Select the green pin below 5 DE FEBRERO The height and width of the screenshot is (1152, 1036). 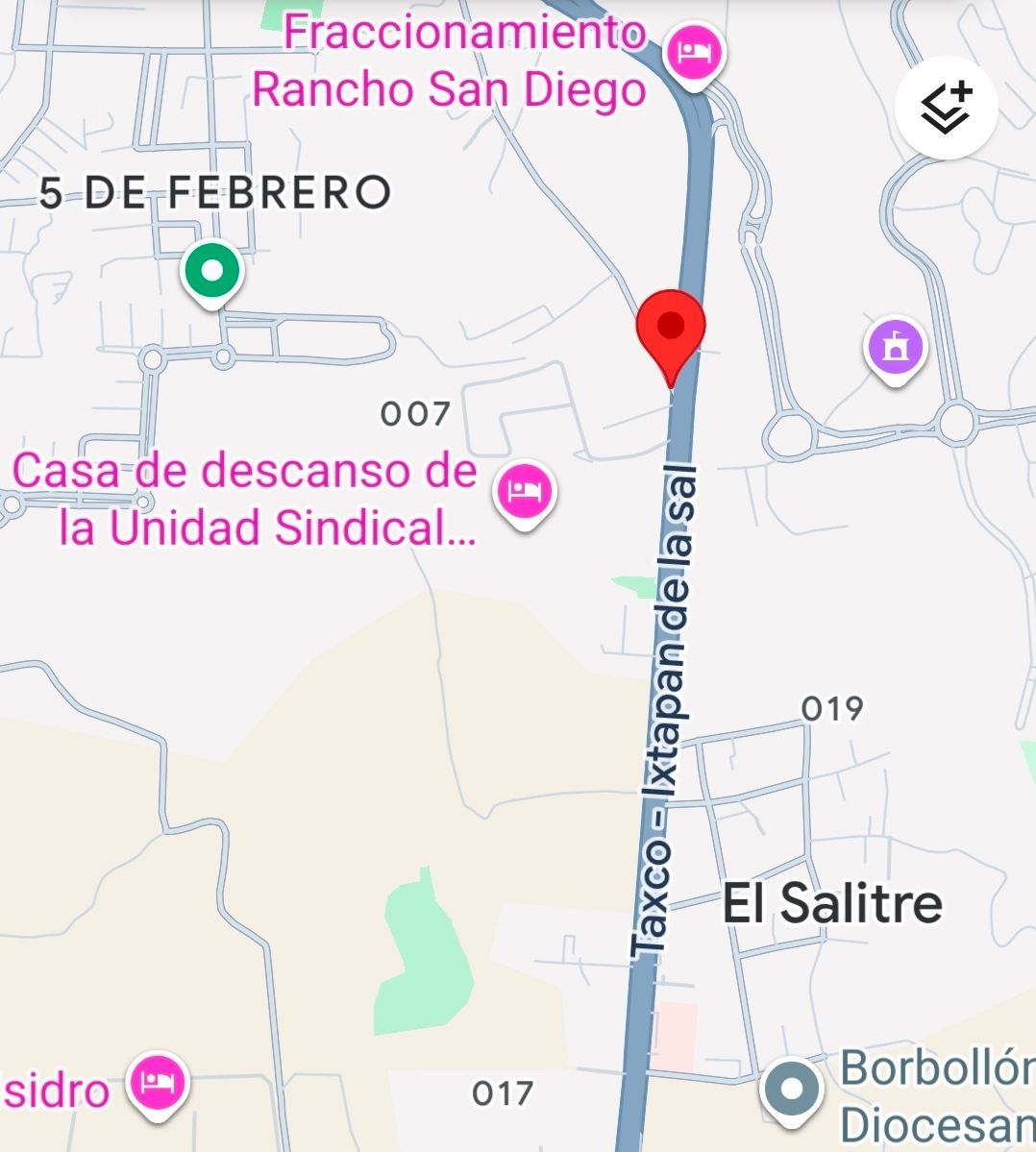point(212,272)
